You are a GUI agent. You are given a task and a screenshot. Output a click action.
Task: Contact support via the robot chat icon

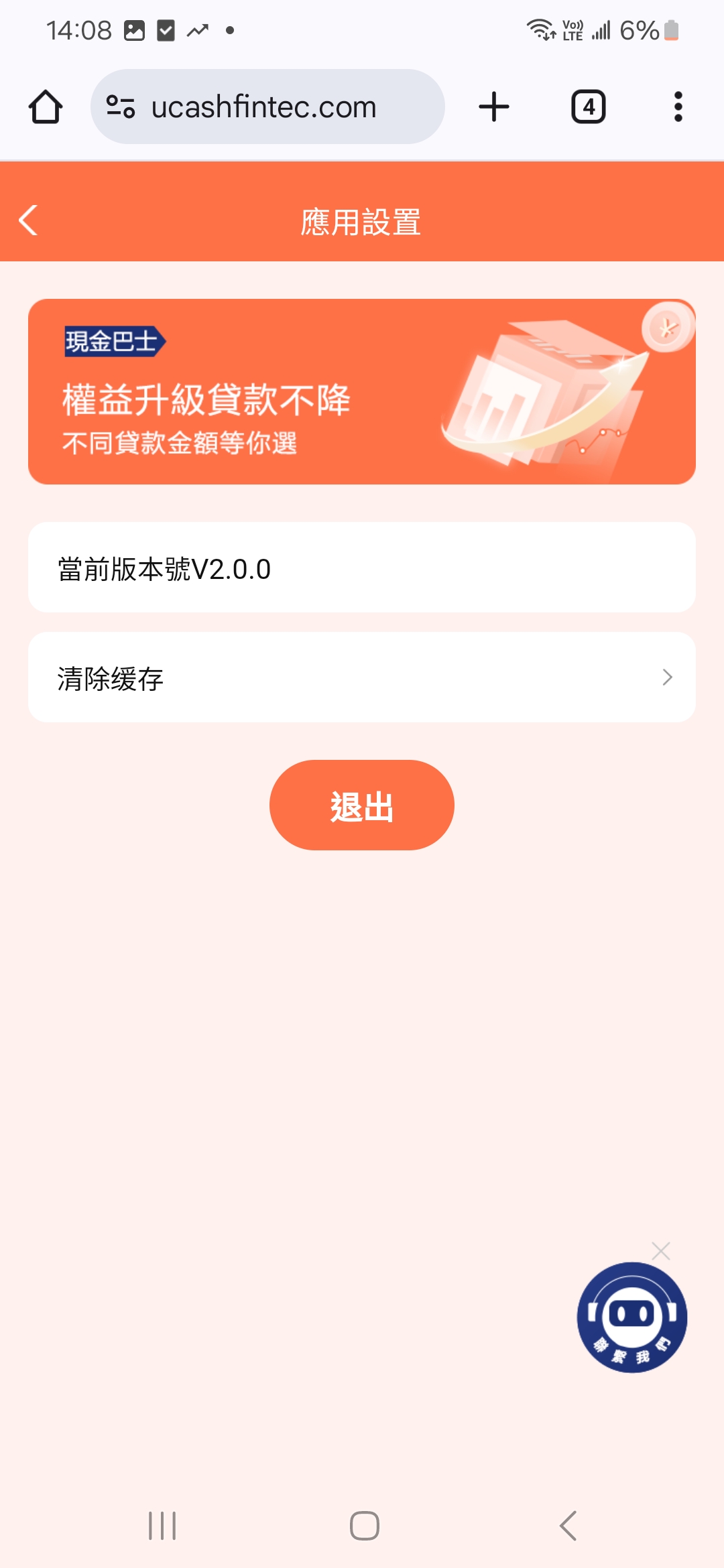pos(631,1317)
